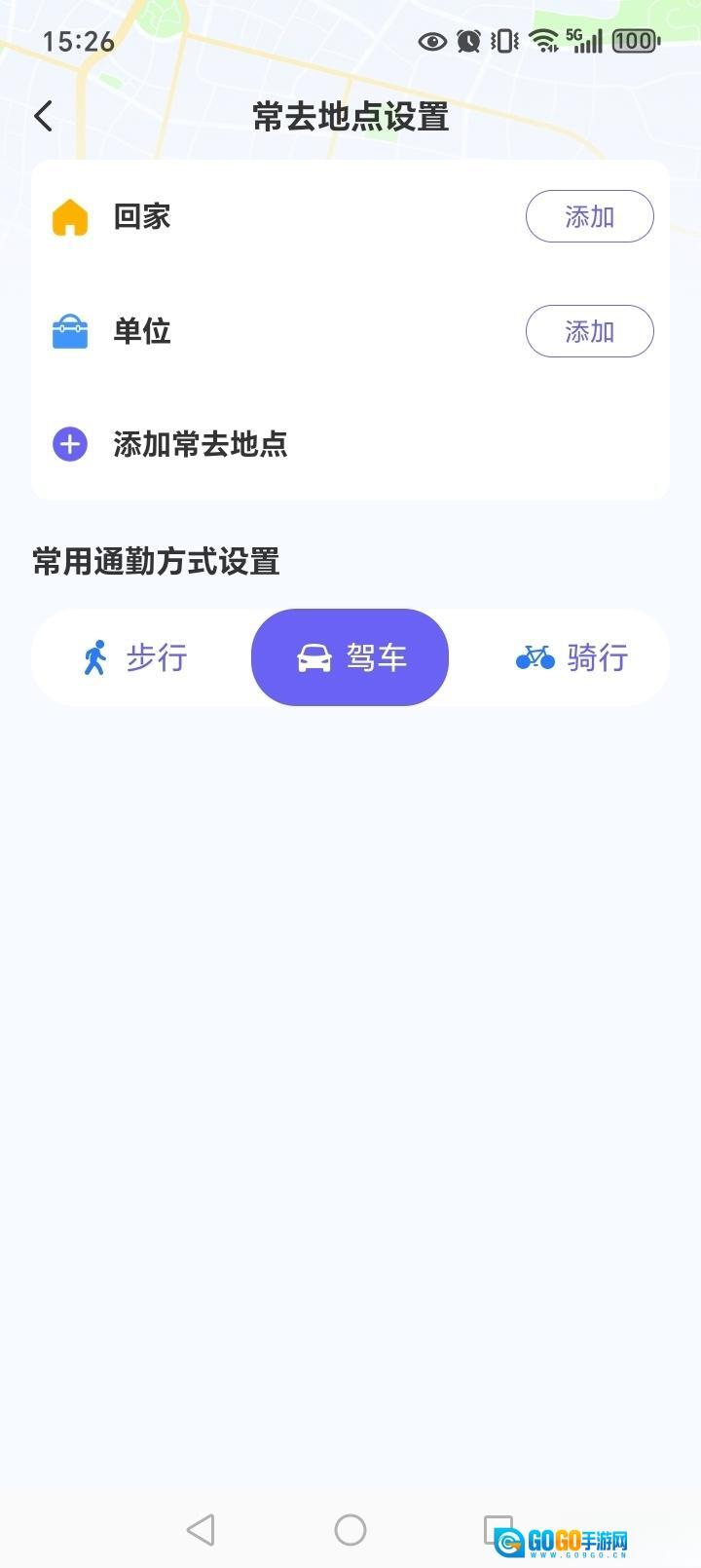Select 步行 as commute mode
Screen dimensions: 701x1568
point(134,657)
